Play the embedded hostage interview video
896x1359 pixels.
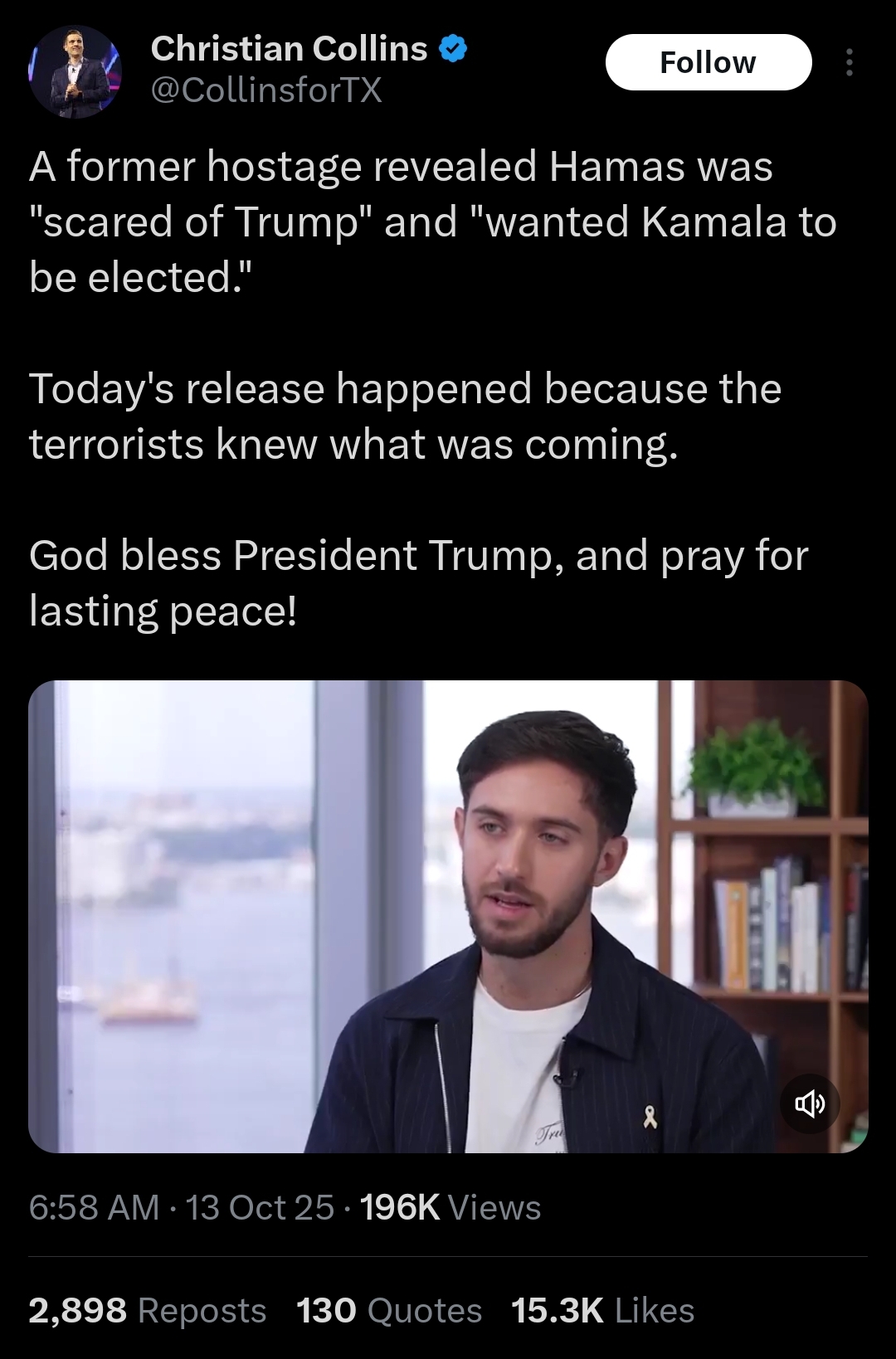[x=448, y=917]
